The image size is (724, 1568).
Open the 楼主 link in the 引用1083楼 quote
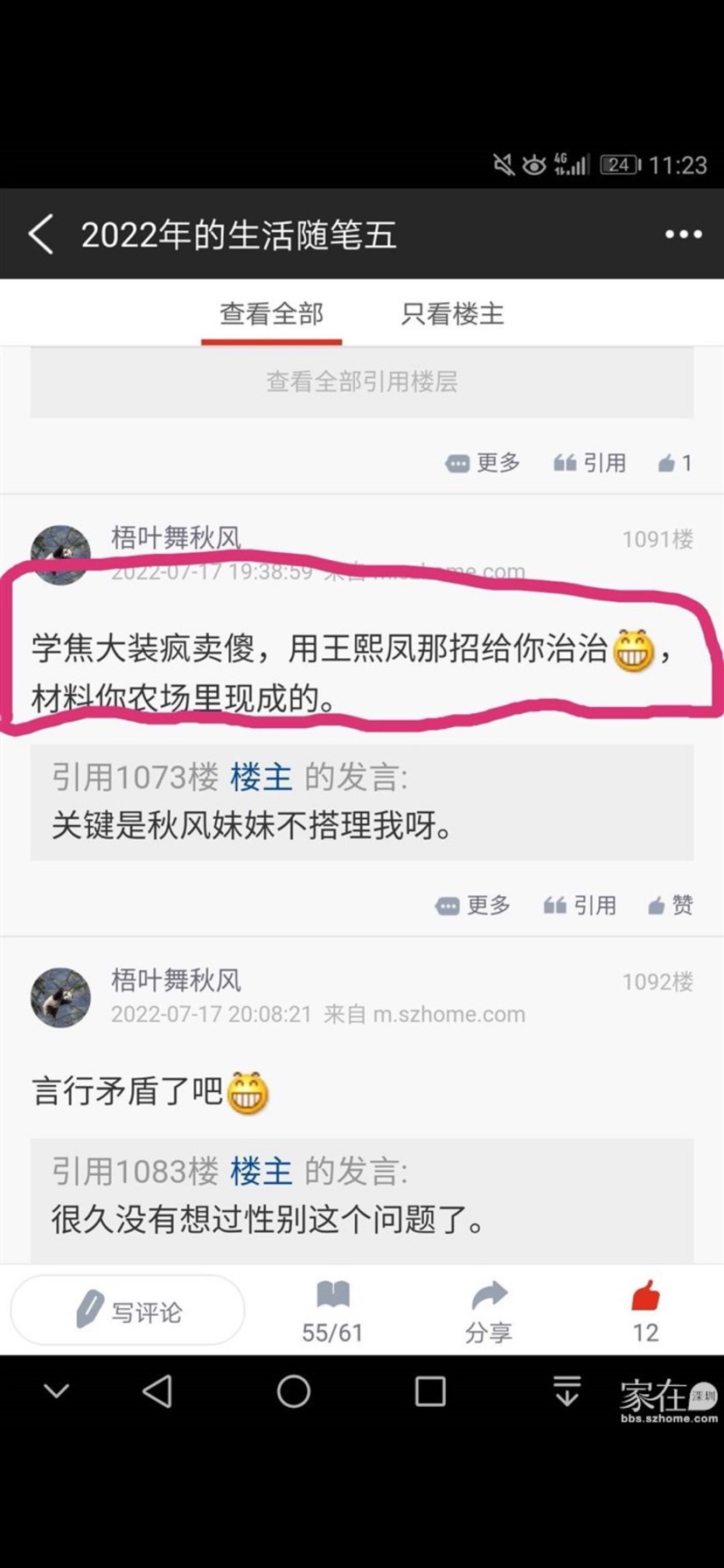261,1172
